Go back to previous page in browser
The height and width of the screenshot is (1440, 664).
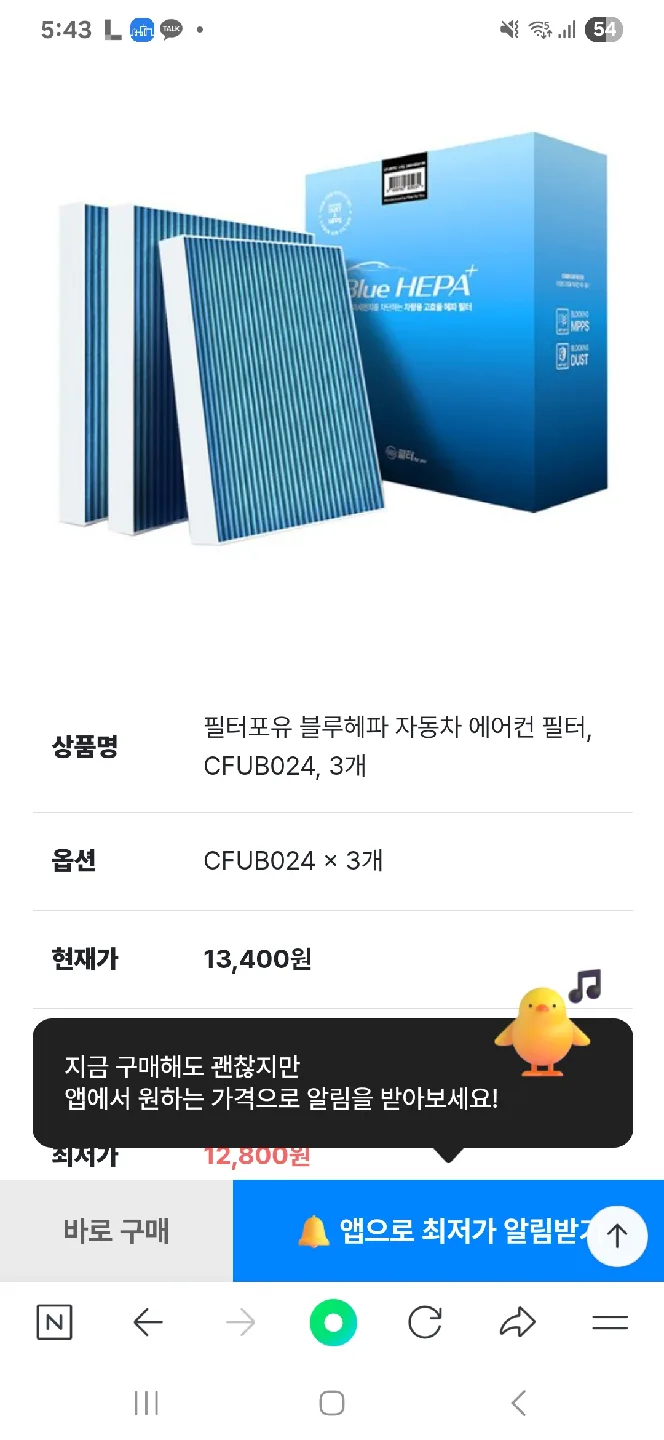(x=147, y=1323)
